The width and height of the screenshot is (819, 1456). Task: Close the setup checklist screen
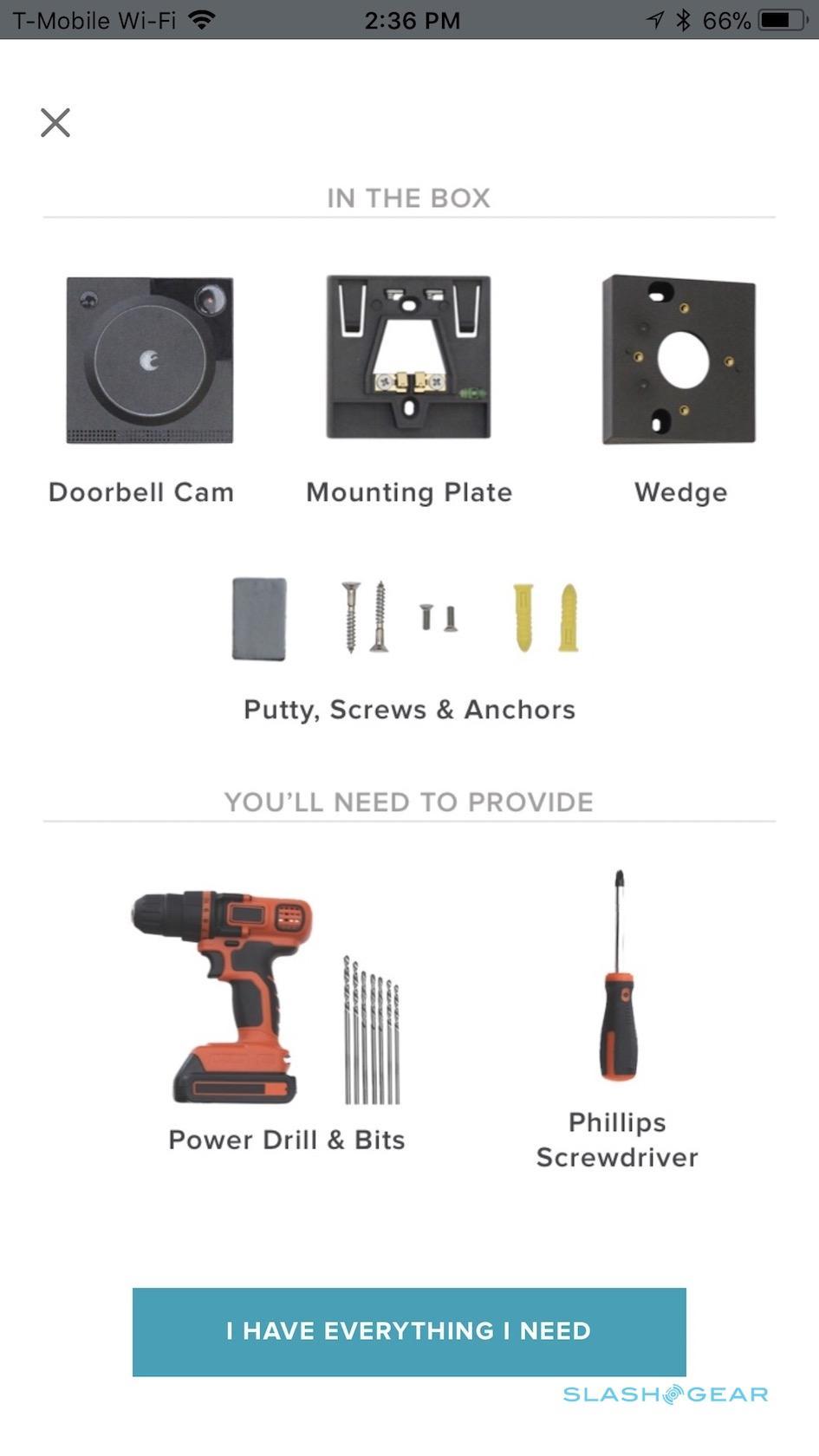(55, 123)
